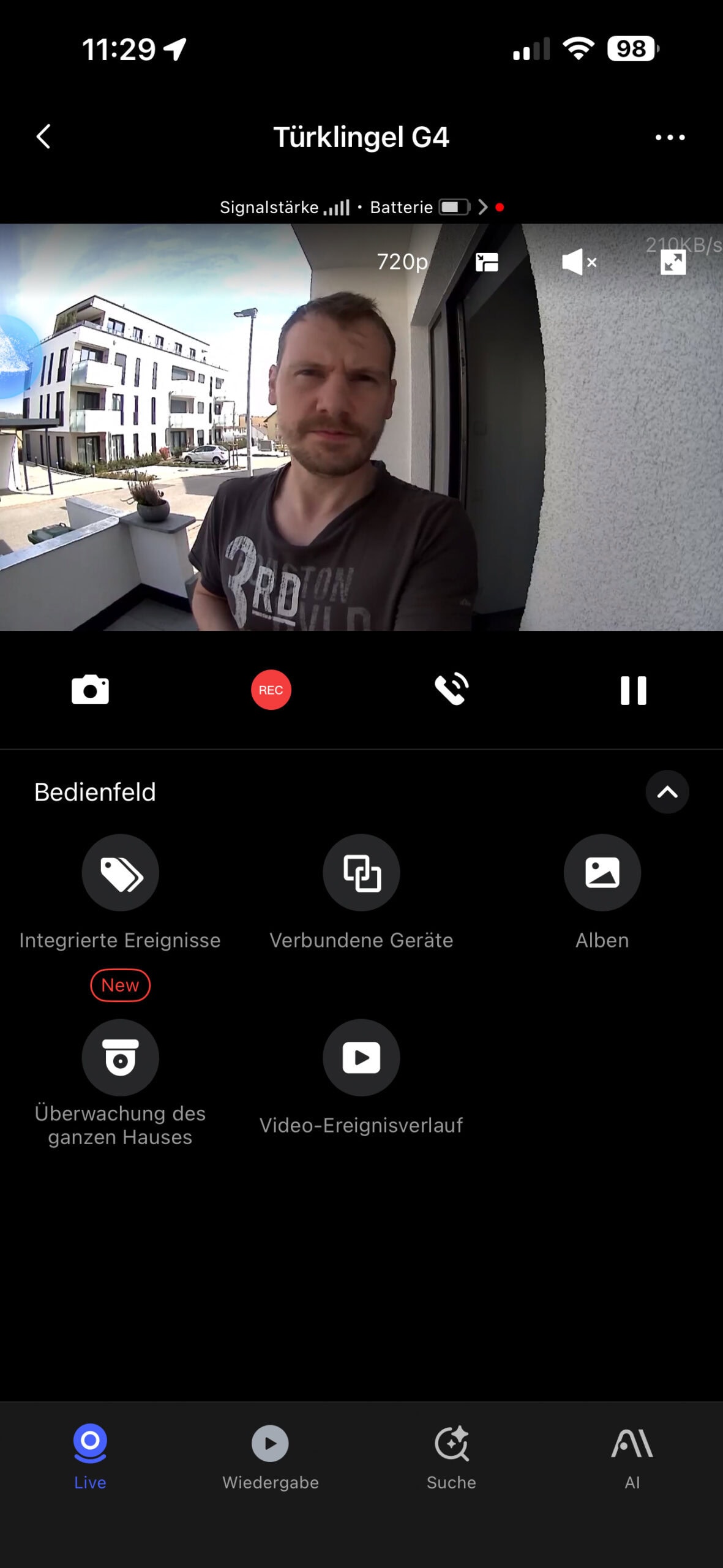Open signal strength and battery details
723x1568 pixels.
(x=482, y=207)
